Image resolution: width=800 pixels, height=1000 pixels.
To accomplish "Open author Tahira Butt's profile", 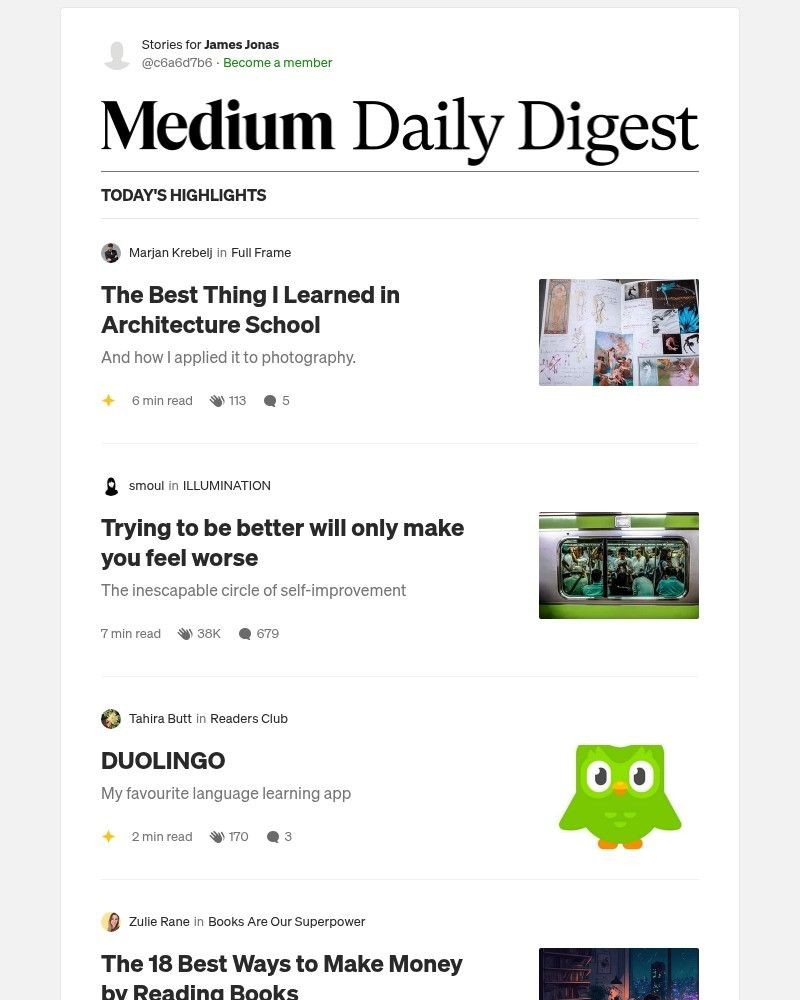I will [160, 719].
